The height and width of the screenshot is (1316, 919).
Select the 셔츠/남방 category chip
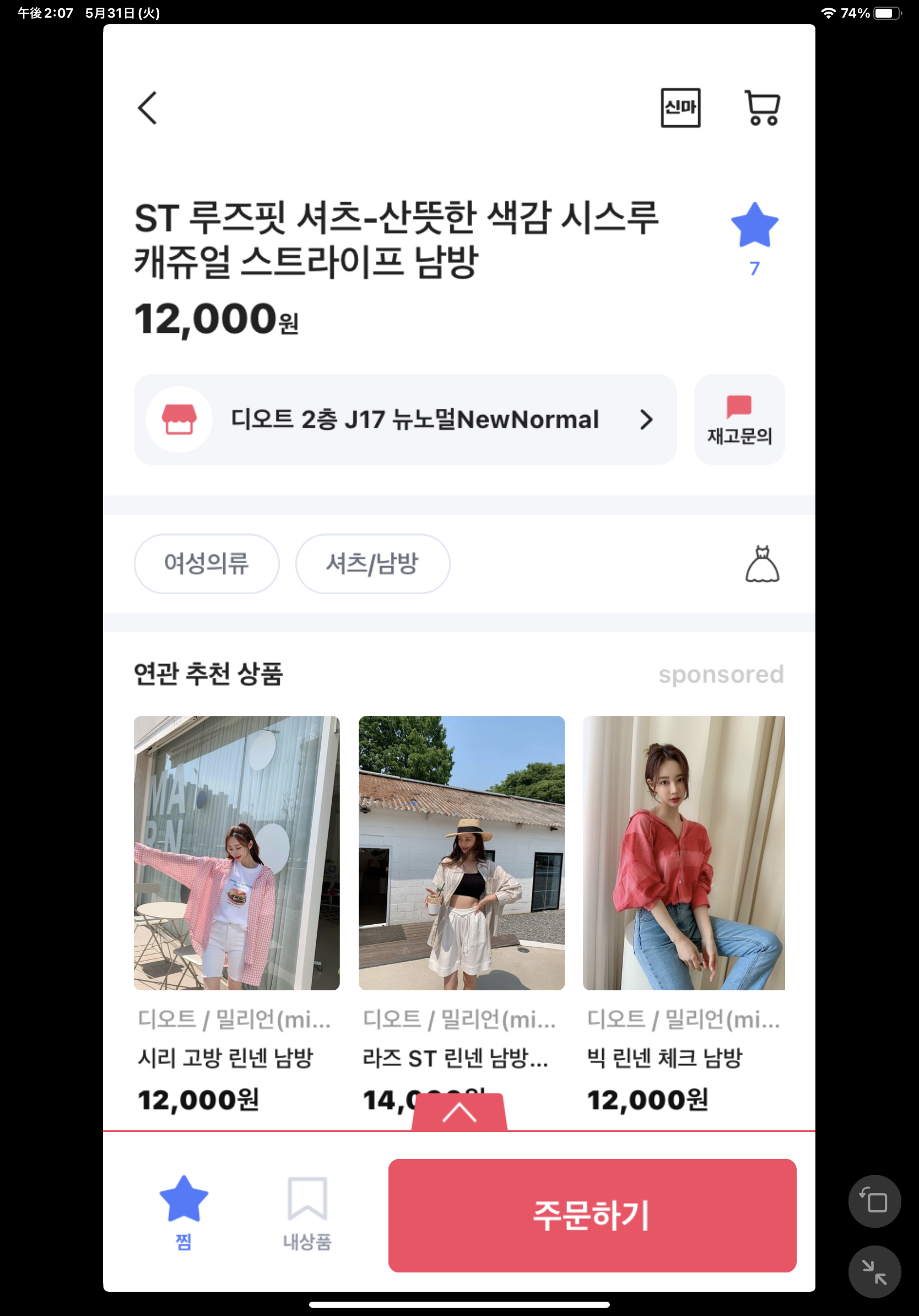(372, 563)
